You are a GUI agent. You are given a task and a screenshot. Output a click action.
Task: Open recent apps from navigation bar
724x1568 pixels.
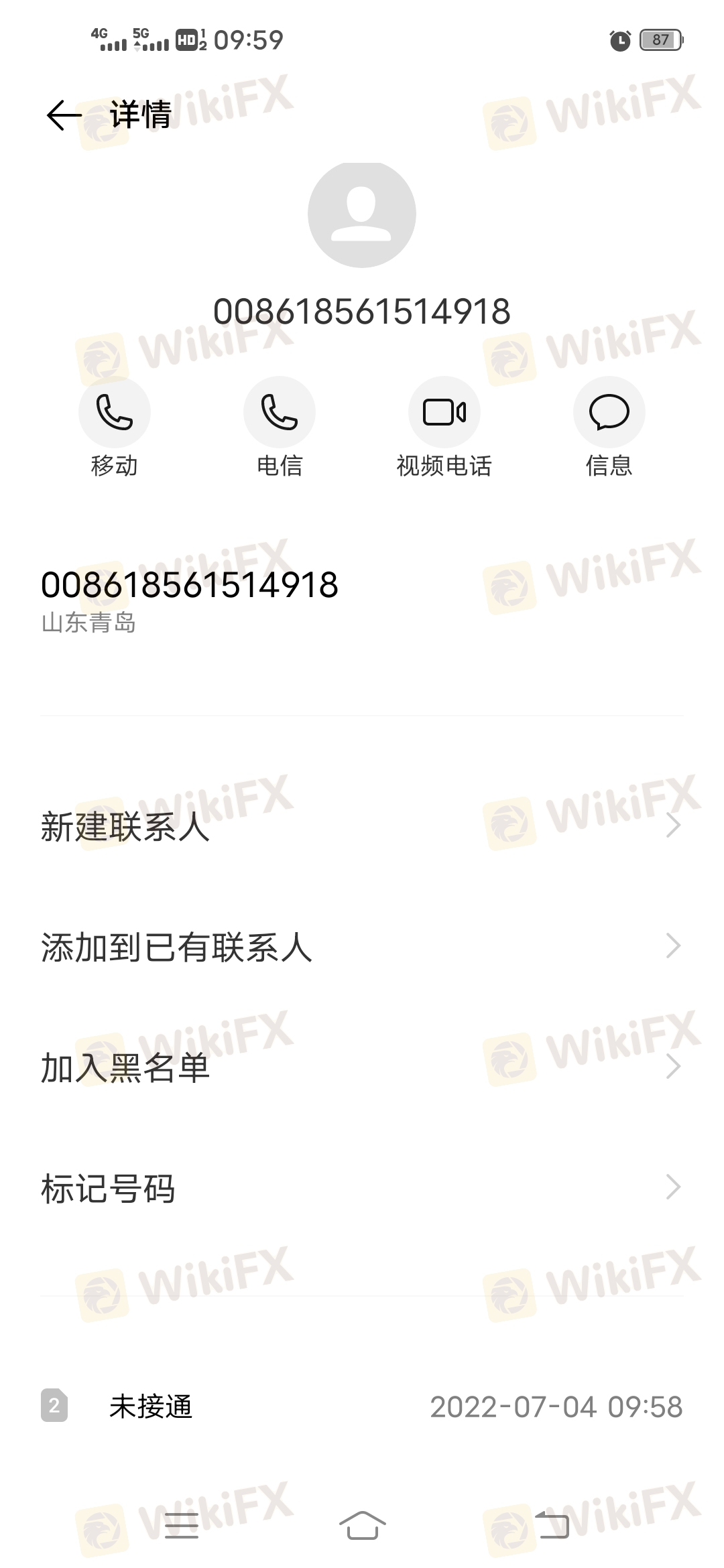(x=182, y=1525)
